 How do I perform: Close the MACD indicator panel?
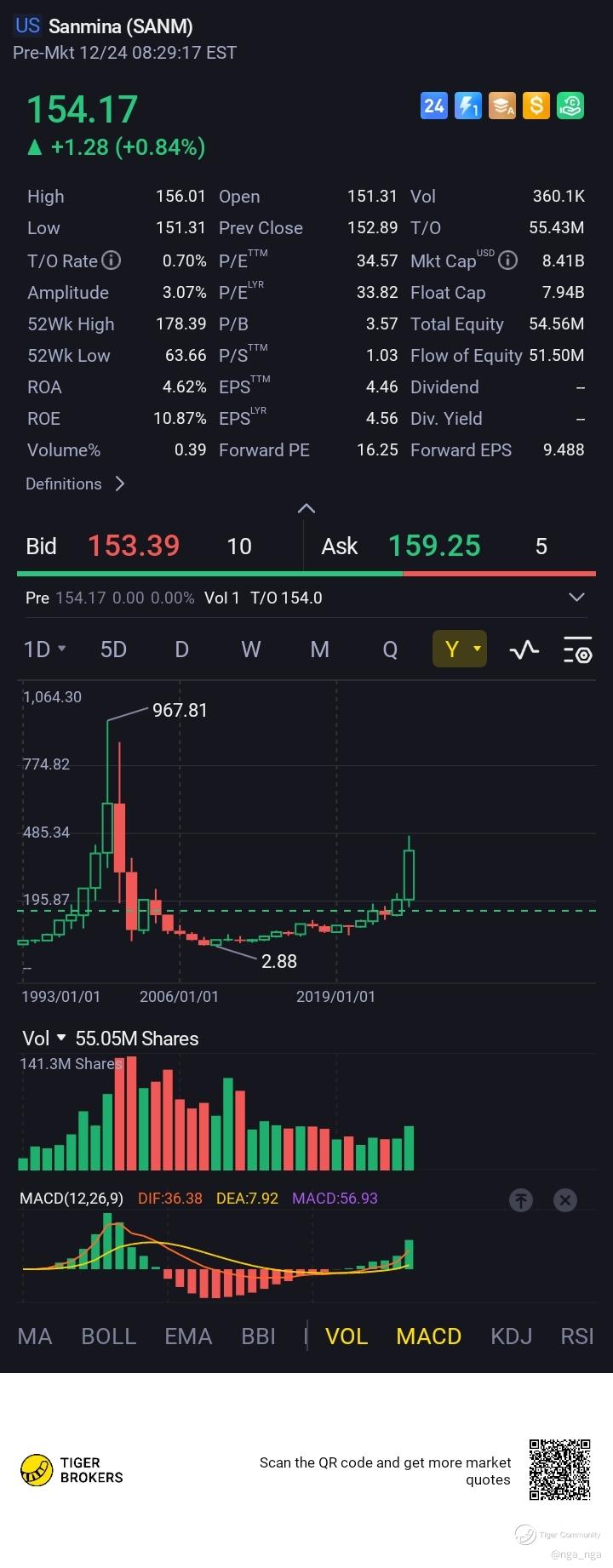tap(564, 1199)
